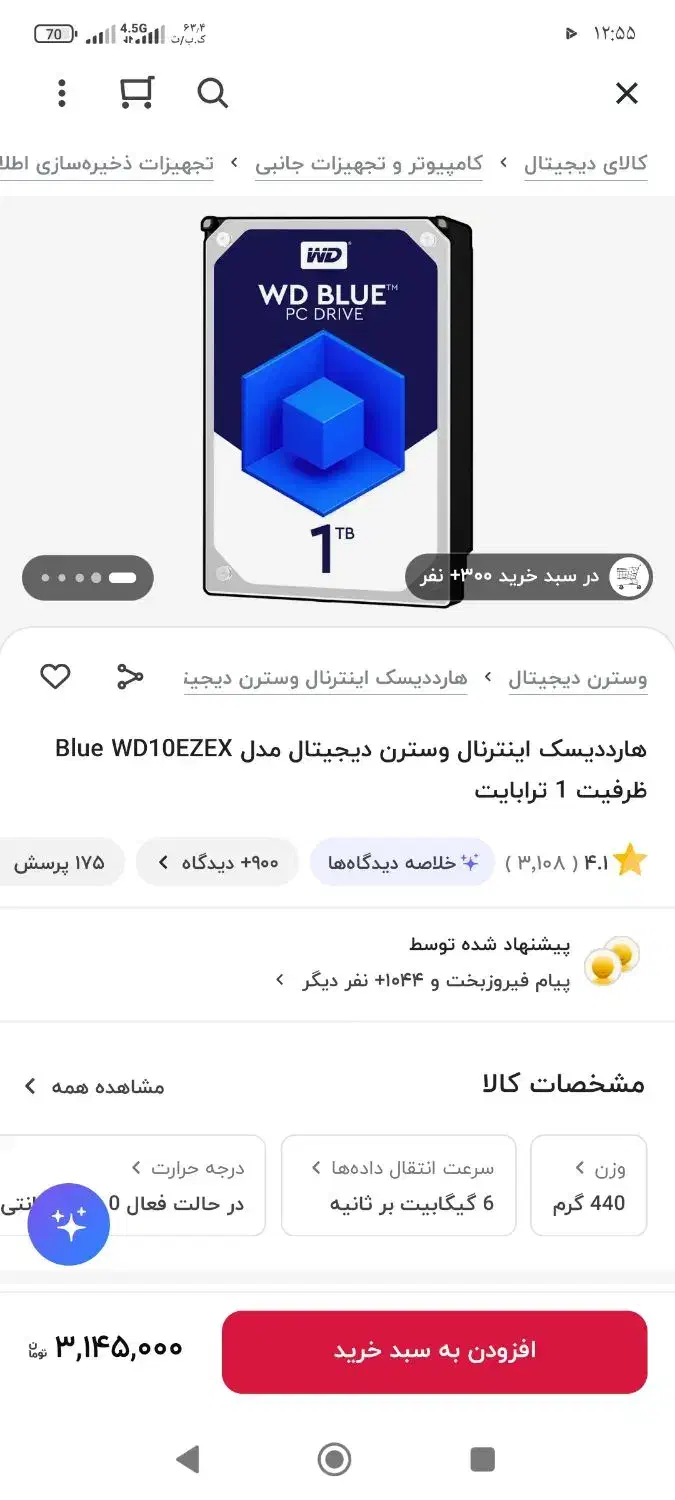Open the ۱۷۵ پرسش questions chip
This screenshot has width=675, height=1500.
62,862
